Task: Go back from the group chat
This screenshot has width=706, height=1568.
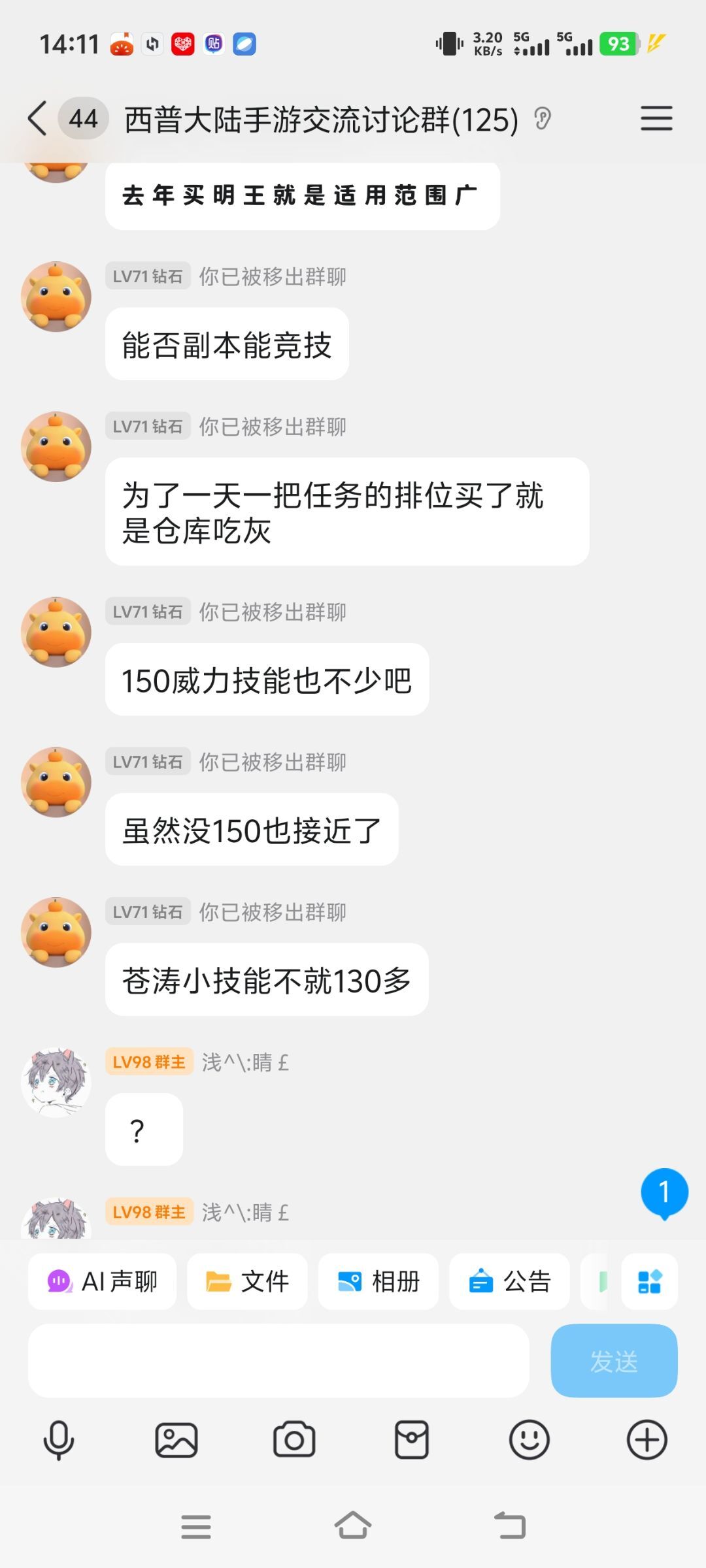Action: click(x=38, y=119)
